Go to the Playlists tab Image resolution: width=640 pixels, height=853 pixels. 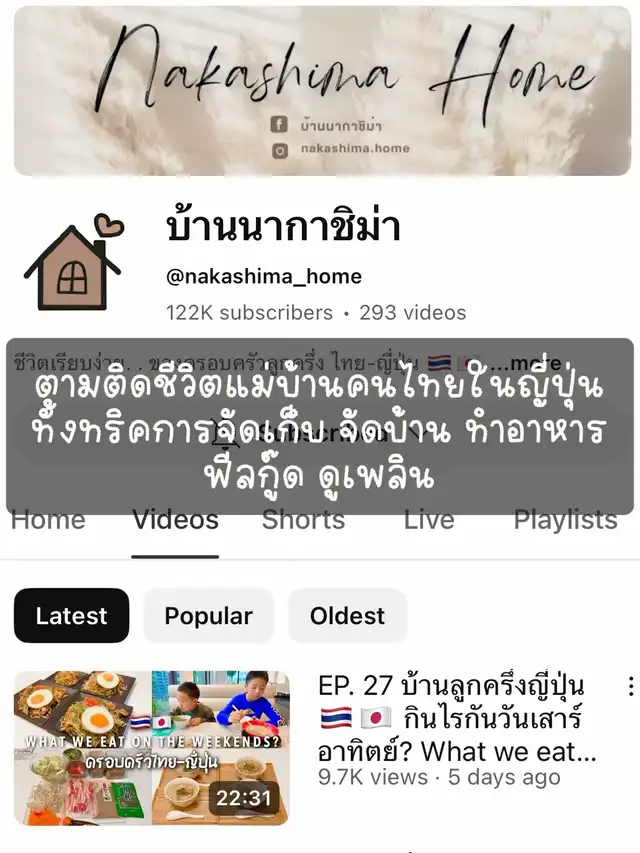point(565,520)
